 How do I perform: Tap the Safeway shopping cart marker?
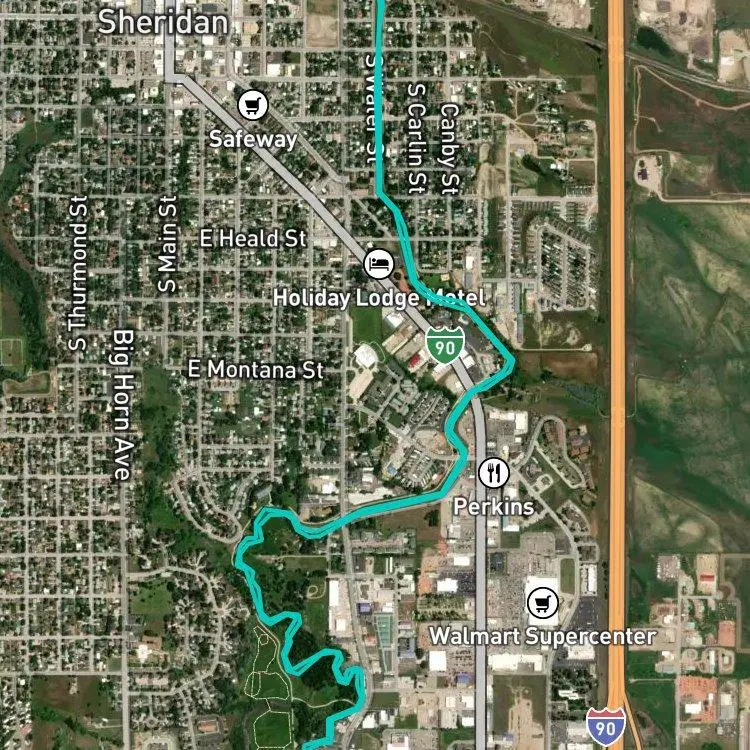pyautogui.click(x=253, y=105)
